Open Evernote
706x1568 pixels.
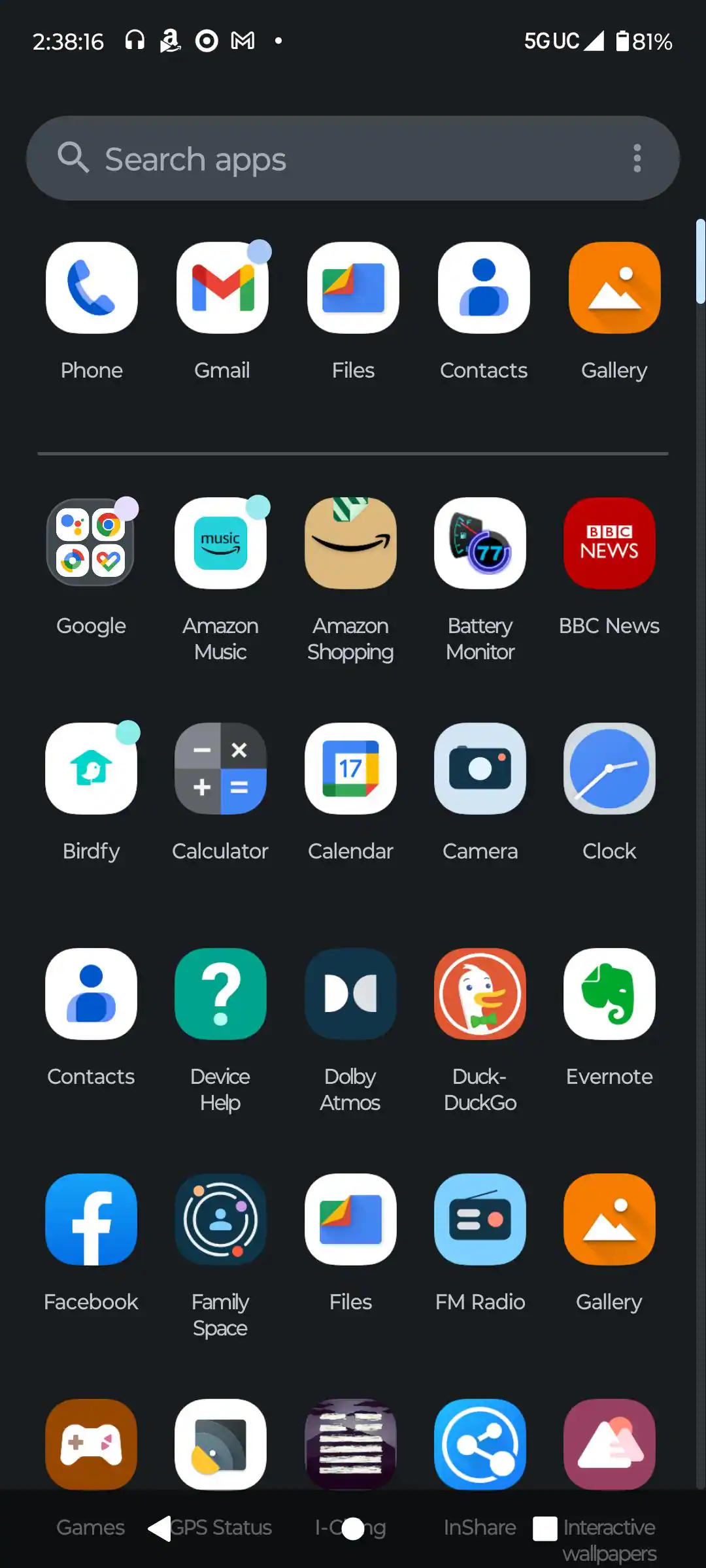609,994
